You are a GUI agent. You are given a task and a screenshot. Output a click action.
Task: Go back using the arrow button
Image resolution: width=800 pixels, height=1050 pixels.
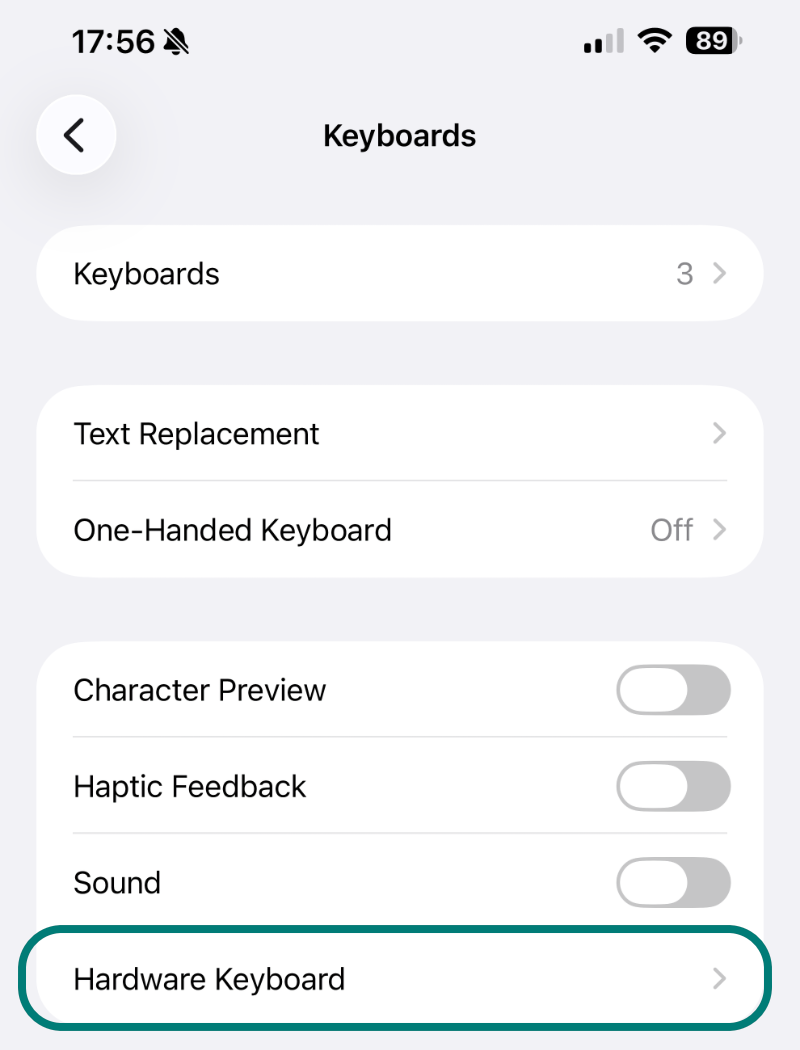76,135
